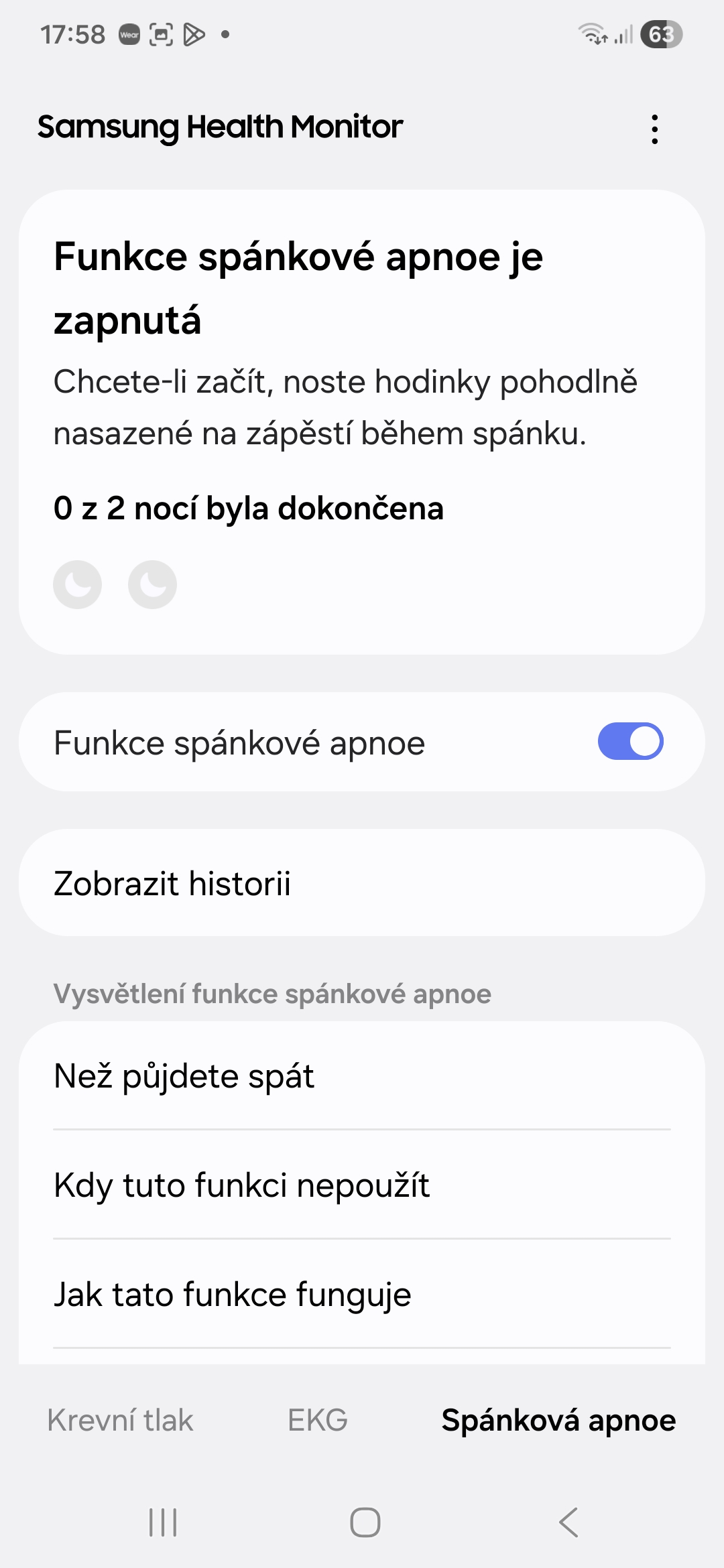The height and width of the screenshot is (1568, 724).
Task: Open Zobrazit historii
Action: [x=362, y=883]
